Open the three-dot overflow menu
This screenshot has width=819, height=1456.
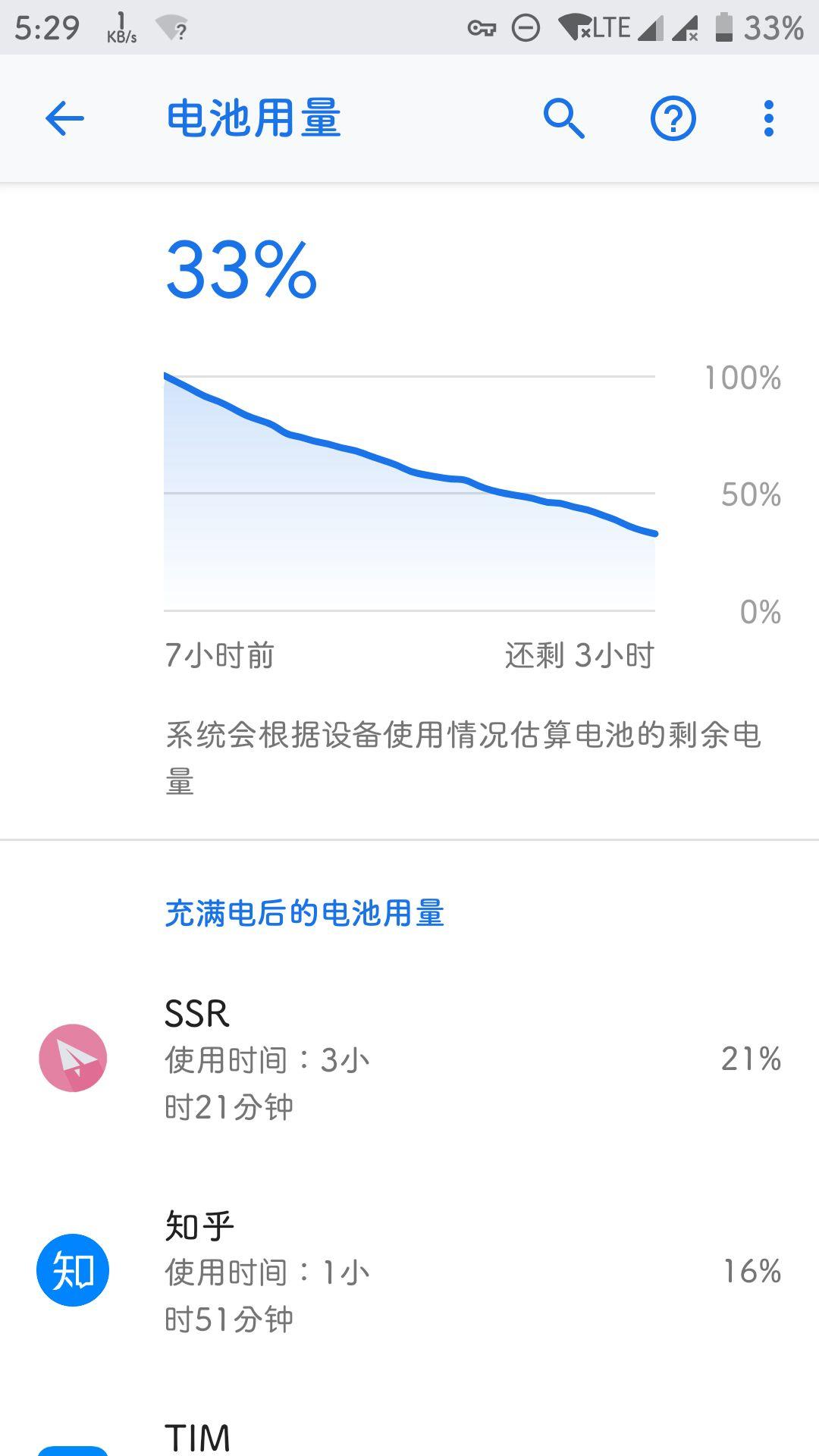point(769,118)
